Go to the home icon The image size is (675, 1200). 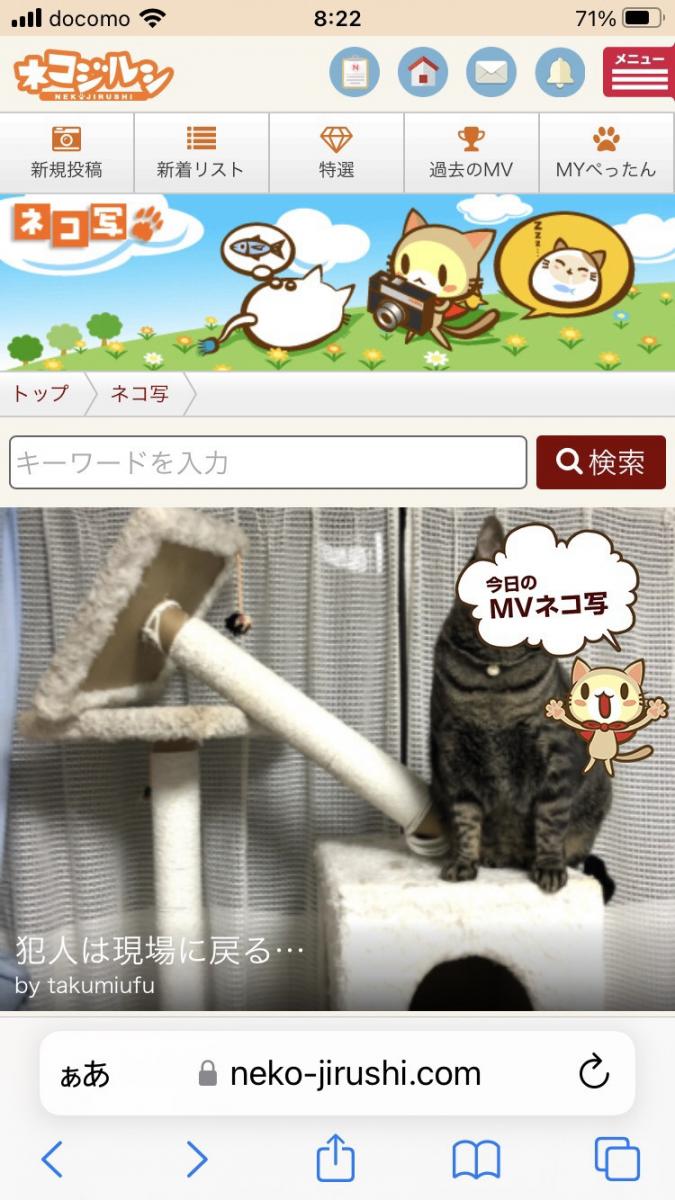pyautogui.click(x=423, y=72)
